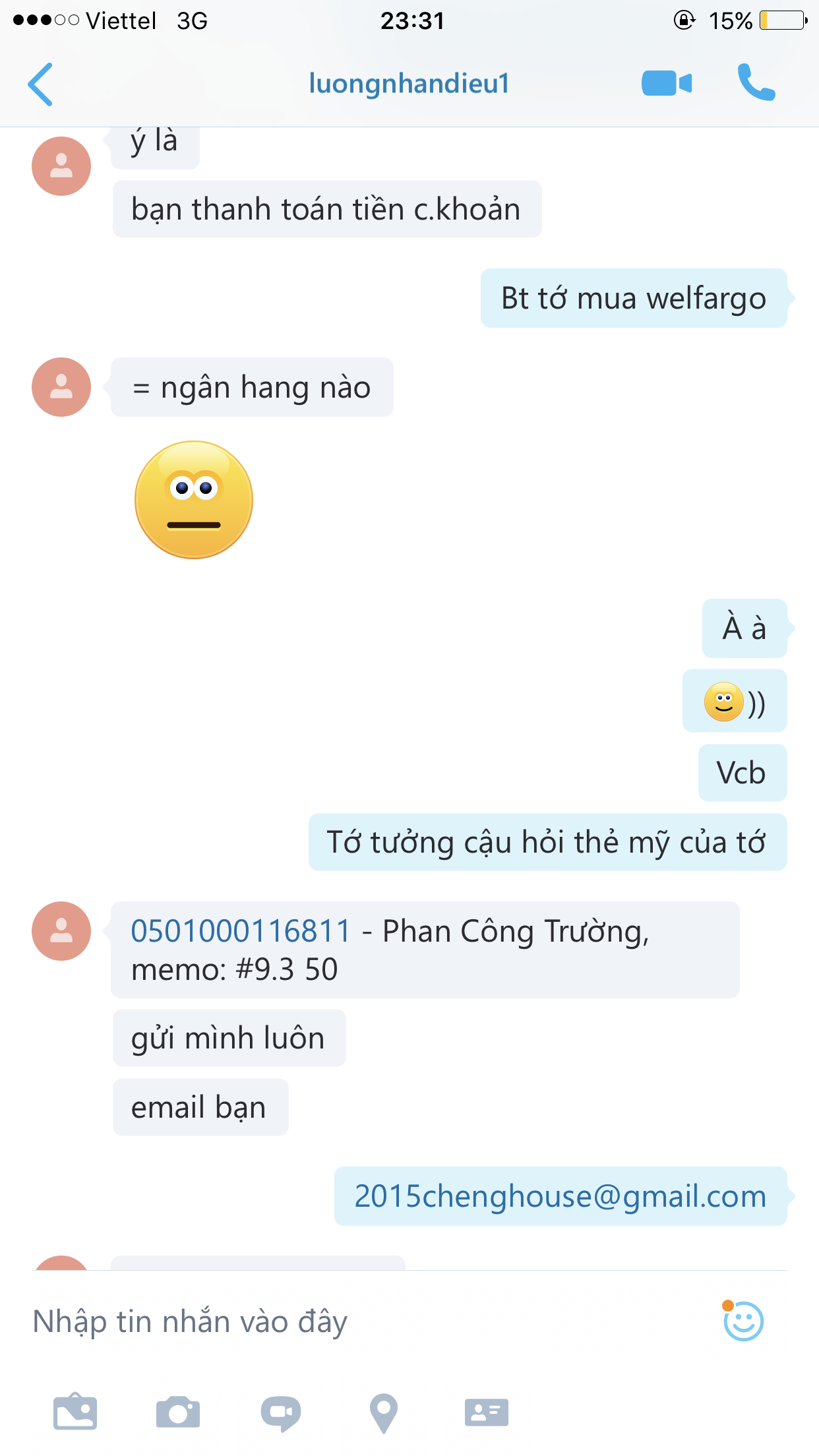This screenshot has height=1456, width=819.
Task: Share your location in chat
Action: tap(384, 1412)
